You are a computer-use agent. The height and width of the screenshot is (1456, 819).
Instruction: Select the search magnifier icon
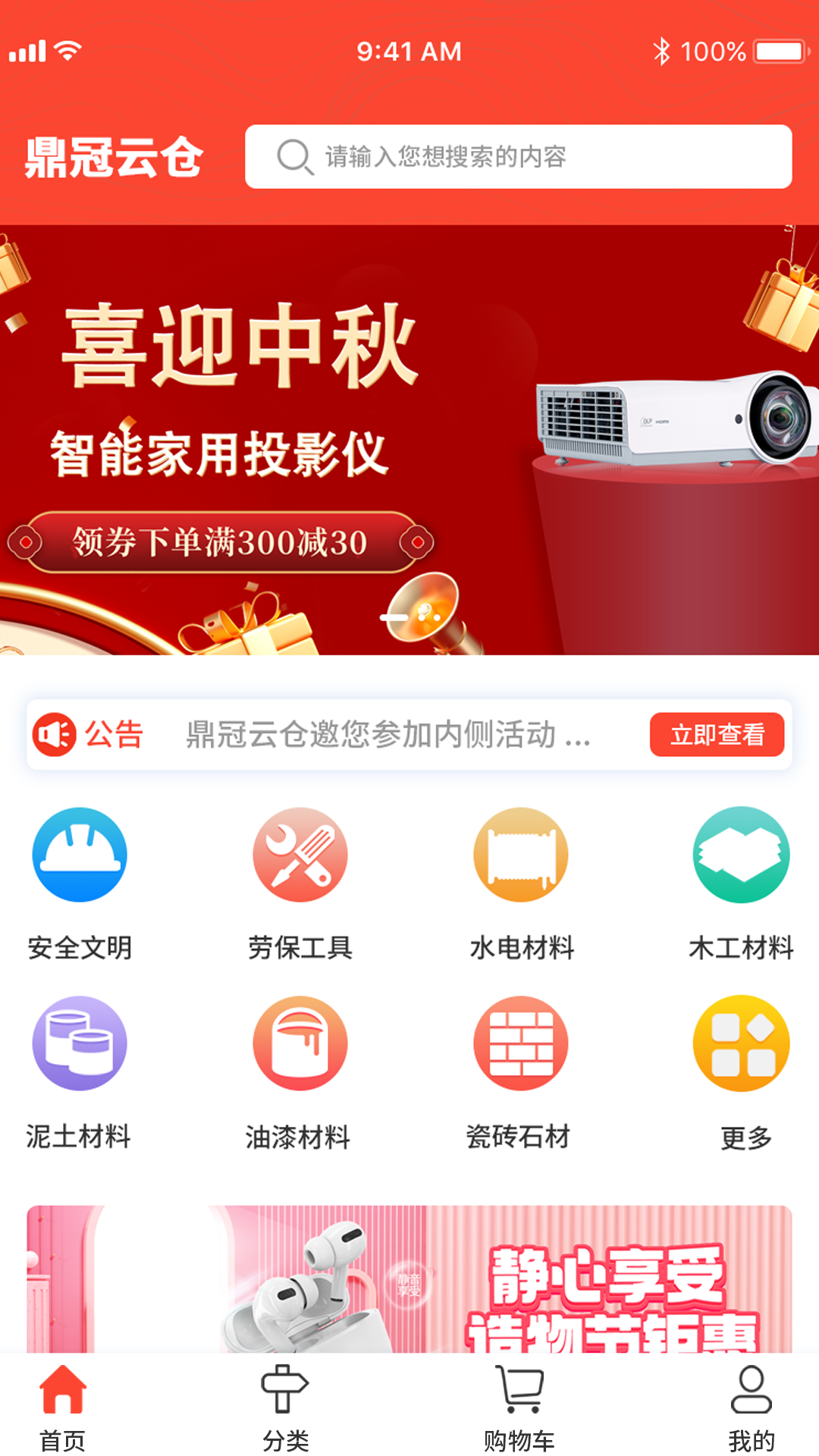294,157
